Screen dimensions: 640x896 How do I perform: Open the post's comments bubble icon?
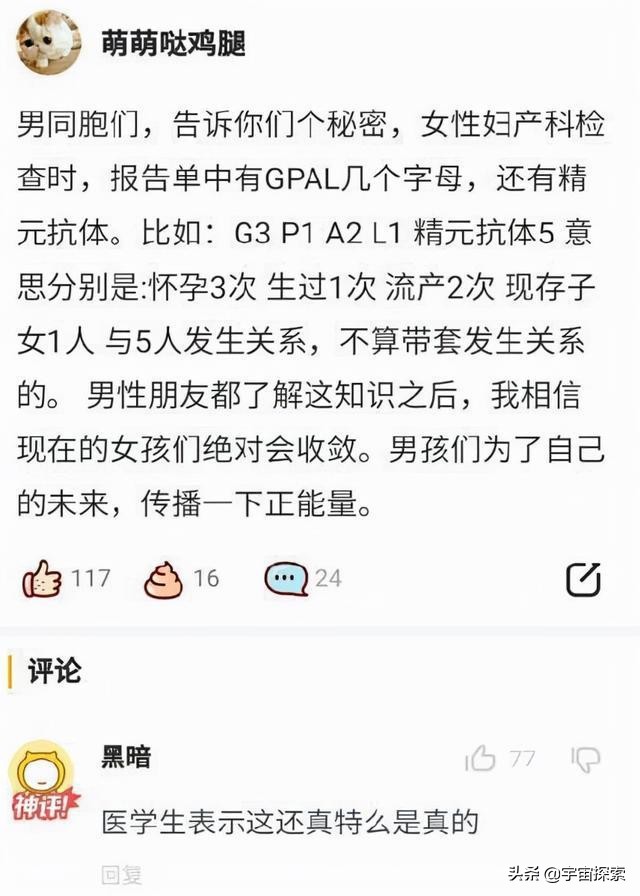click(286, 578)
